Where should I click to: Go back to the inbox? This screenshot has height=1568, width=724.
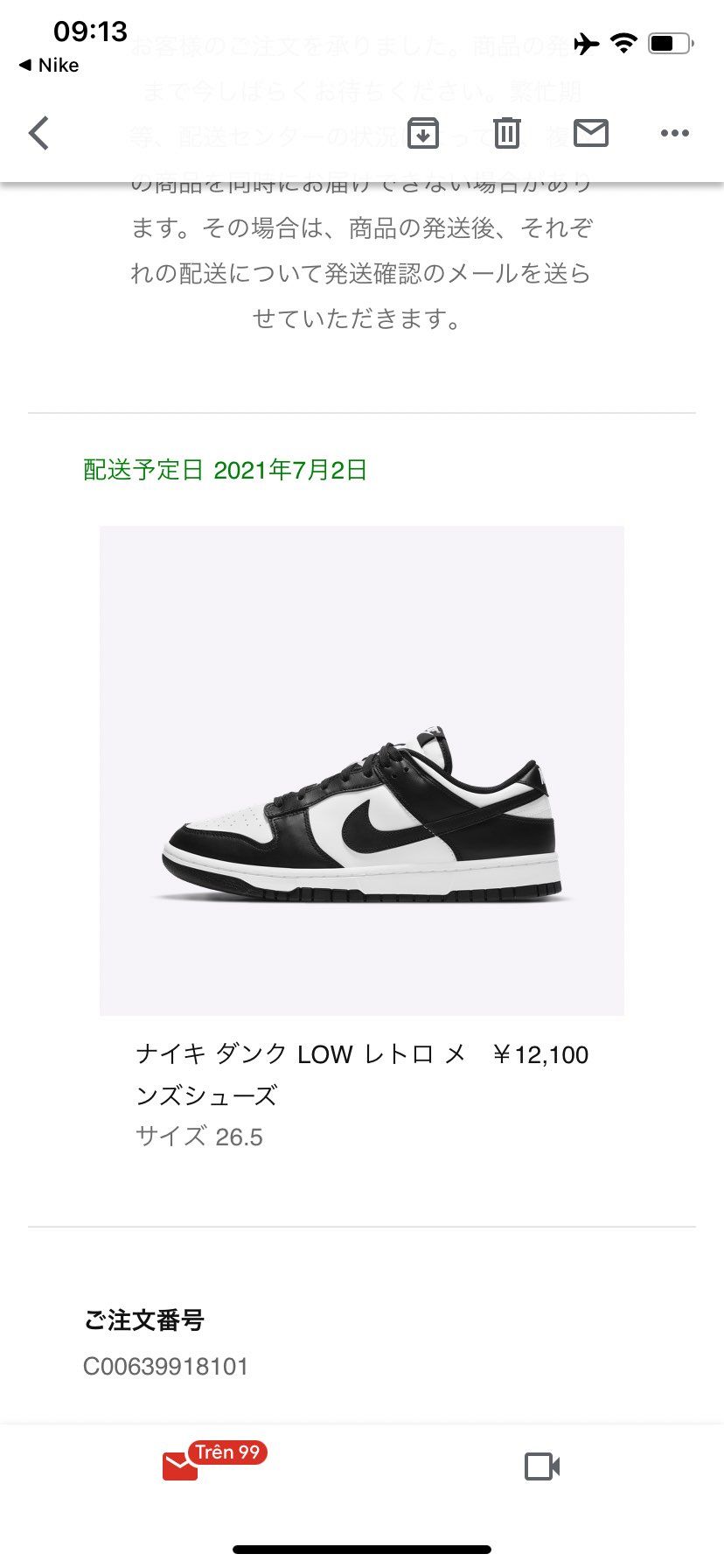coord(38,133)
